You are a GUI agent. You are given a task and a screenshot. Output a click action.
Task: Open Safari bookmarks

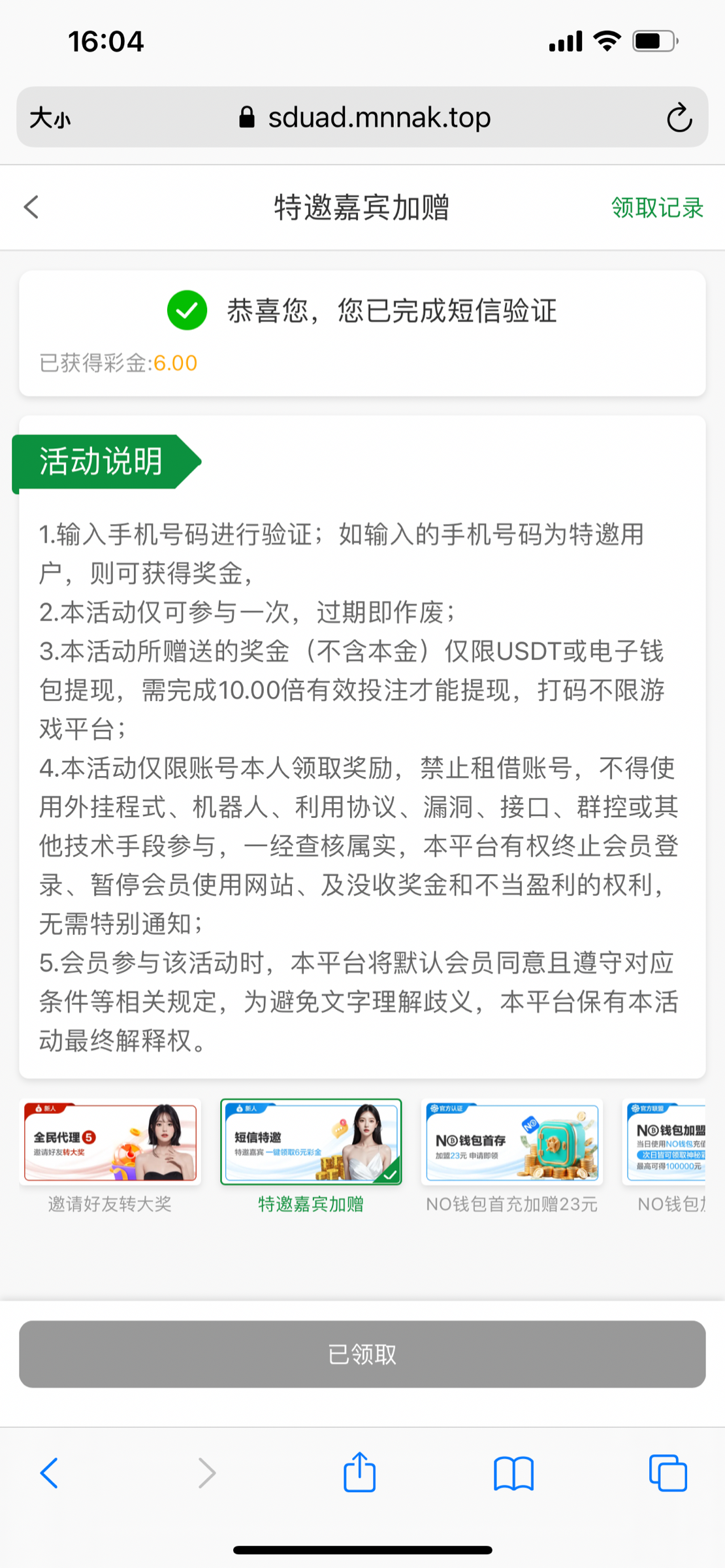click(513, 1473)
